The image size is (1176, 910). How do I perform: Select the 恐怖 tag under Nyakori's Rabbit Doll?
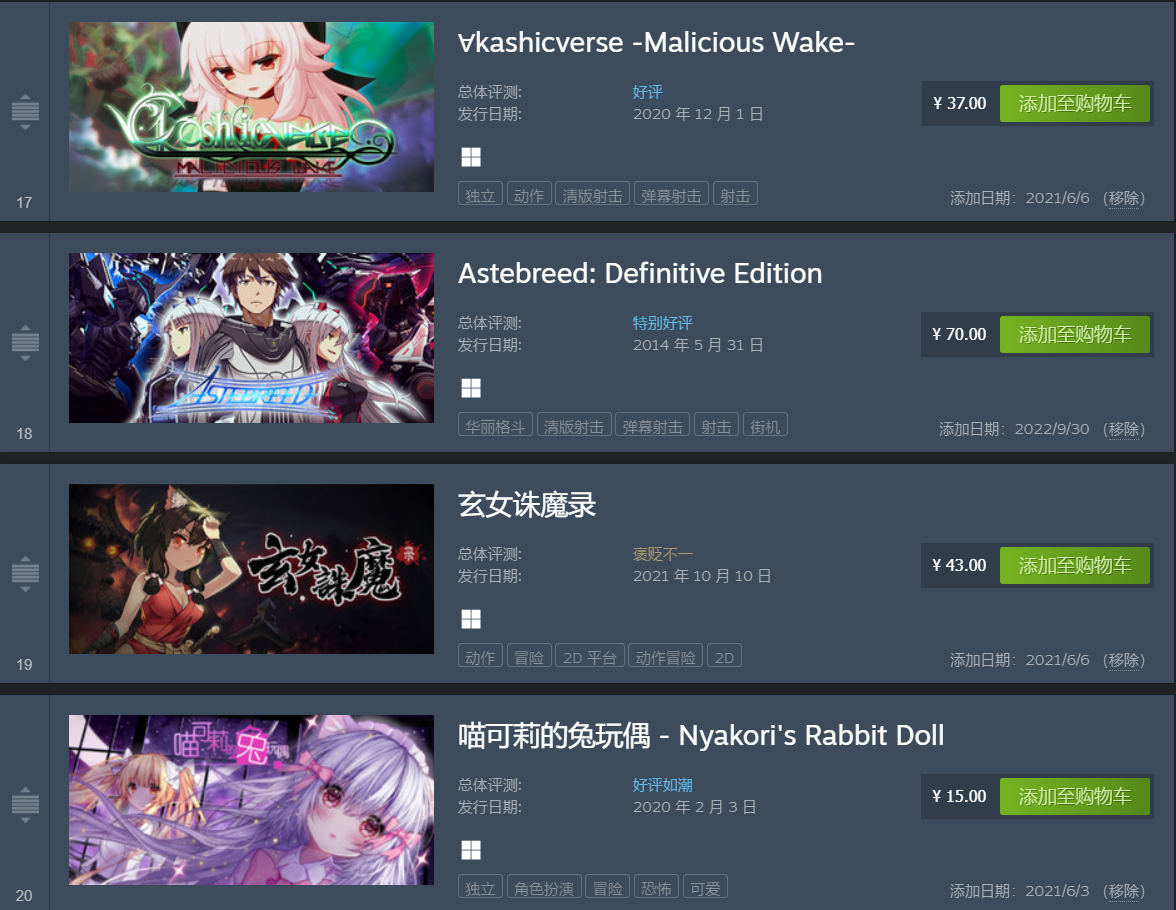(x=657, y=888)
